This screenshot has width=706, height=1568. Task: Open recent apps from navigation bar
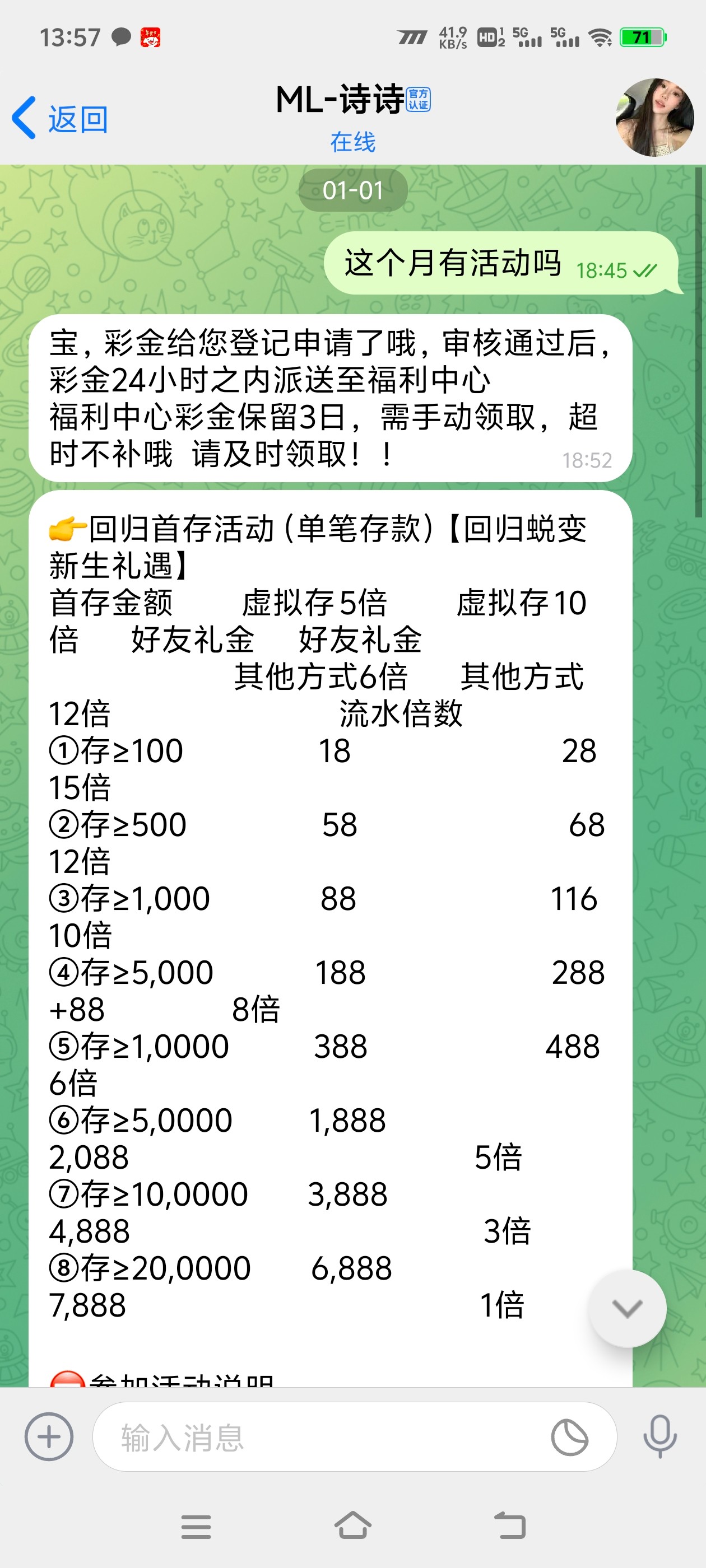click(196, 1526)
